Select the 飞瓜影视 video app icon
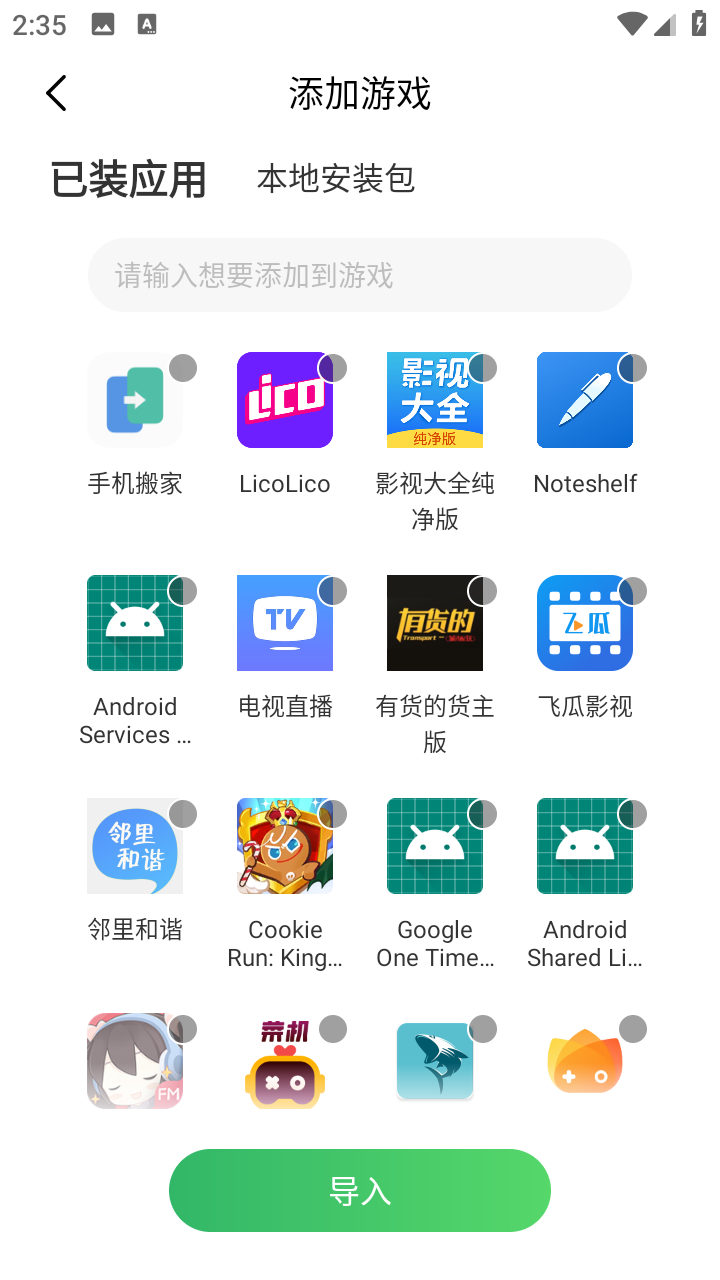The width and height of the screenshot is (720, 1280). [x=585, y=622]
